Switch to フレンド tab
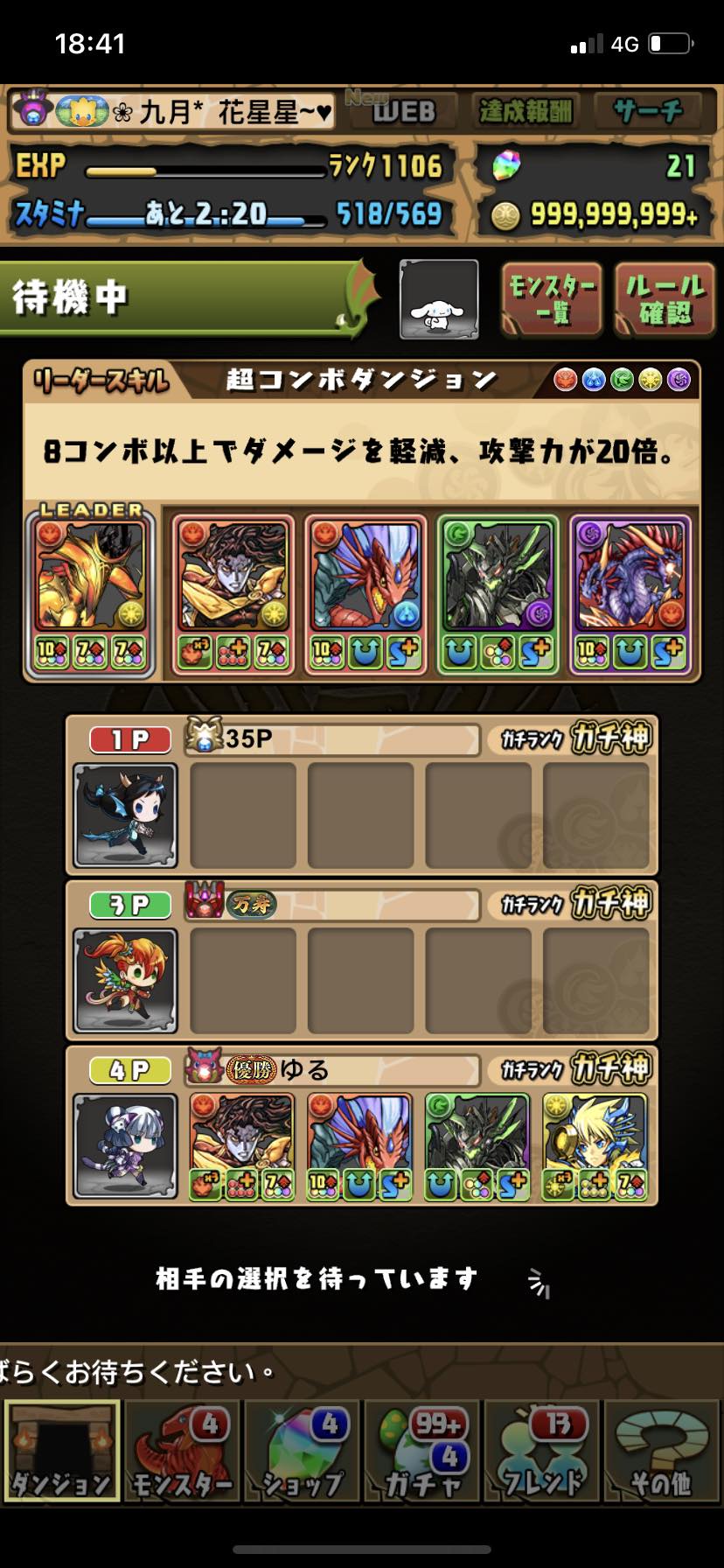724x1568 pixels. [542, 1452]
